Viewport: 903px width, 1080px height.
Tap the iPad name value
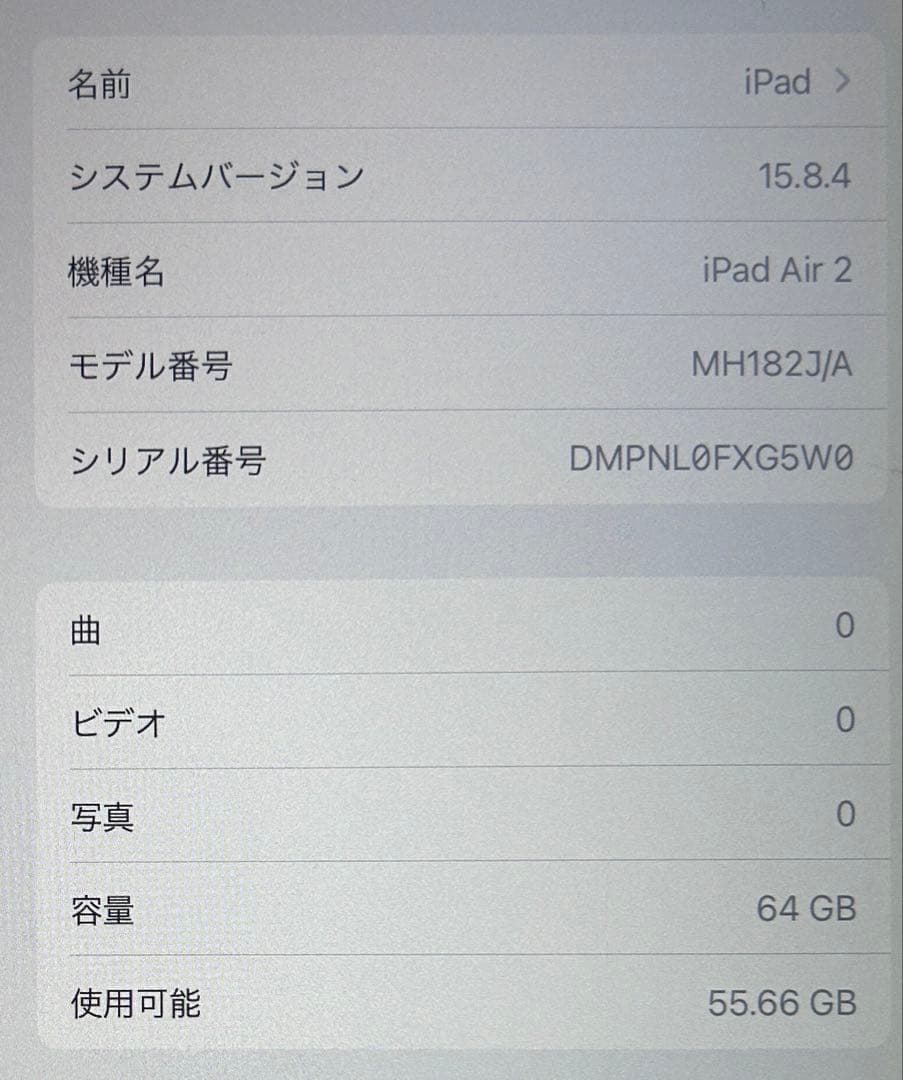(775, 83)
